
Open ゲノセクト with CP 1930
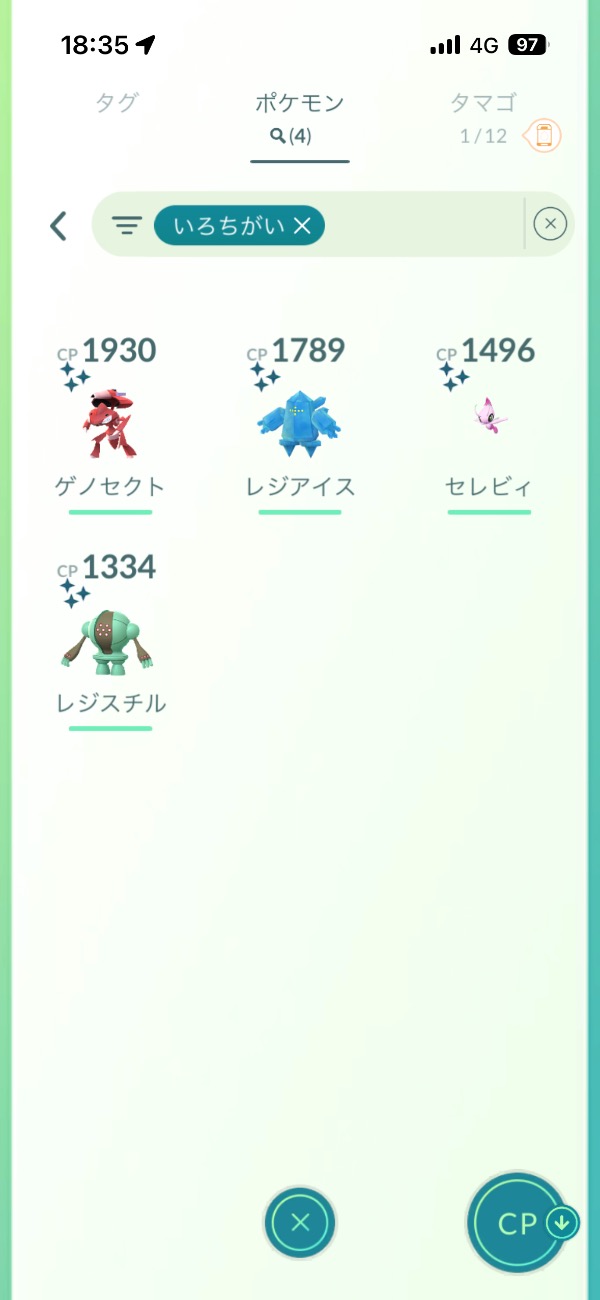[x=110, y=425]
